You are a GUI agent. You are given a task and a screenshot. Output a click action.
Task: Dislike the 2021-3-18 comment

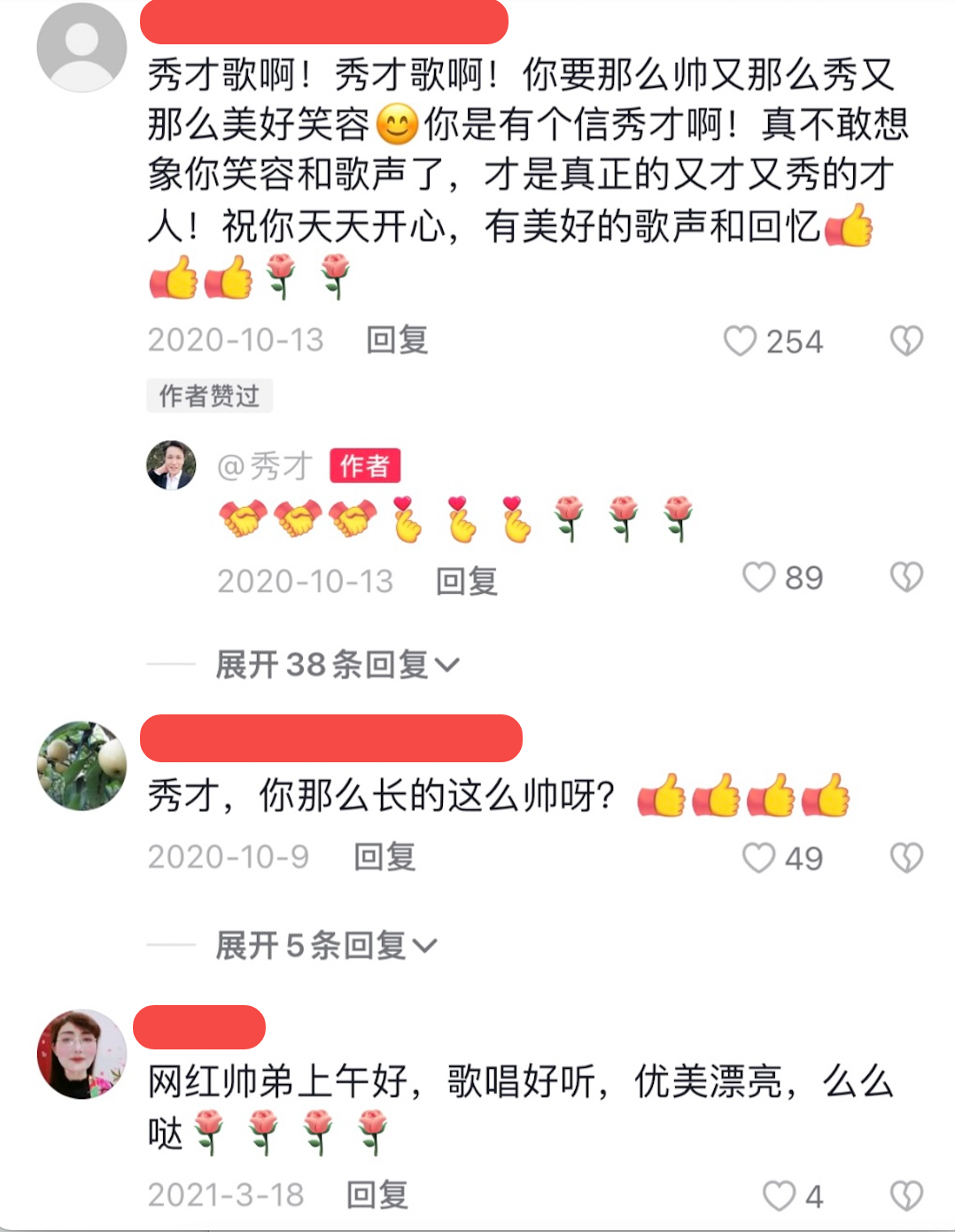(x=906, y=1196)
